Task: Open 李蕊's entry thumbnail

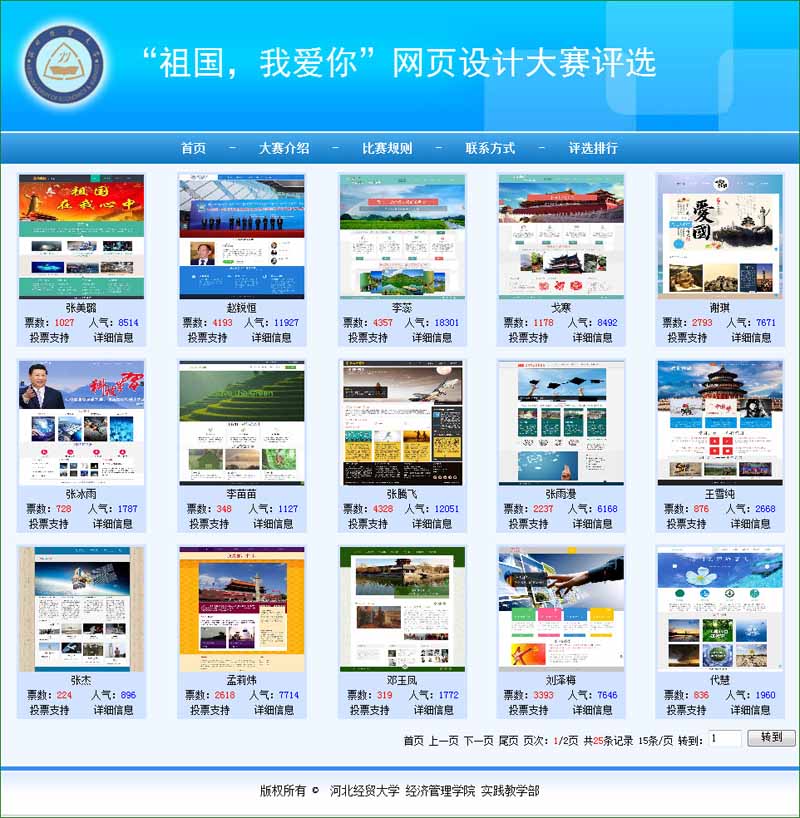Action: (x=402, y=236)
